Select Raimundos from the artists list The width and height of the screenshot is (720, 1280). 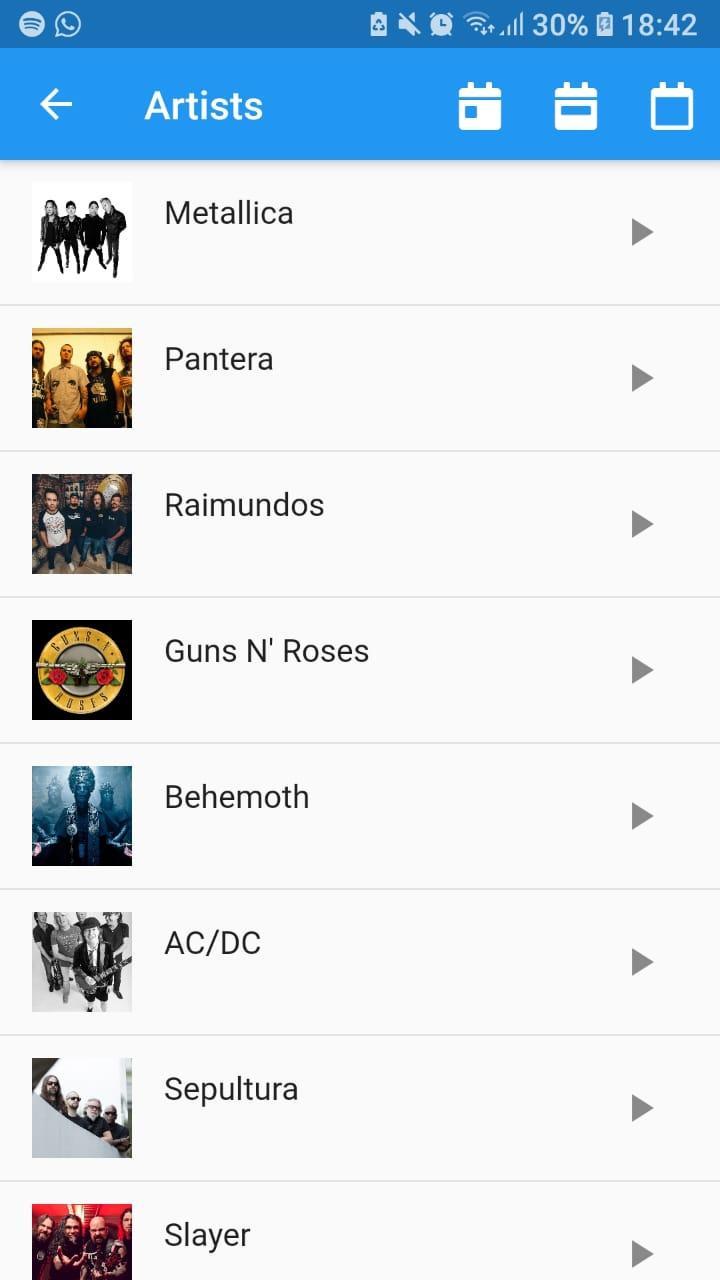click(x=360, y=524)
